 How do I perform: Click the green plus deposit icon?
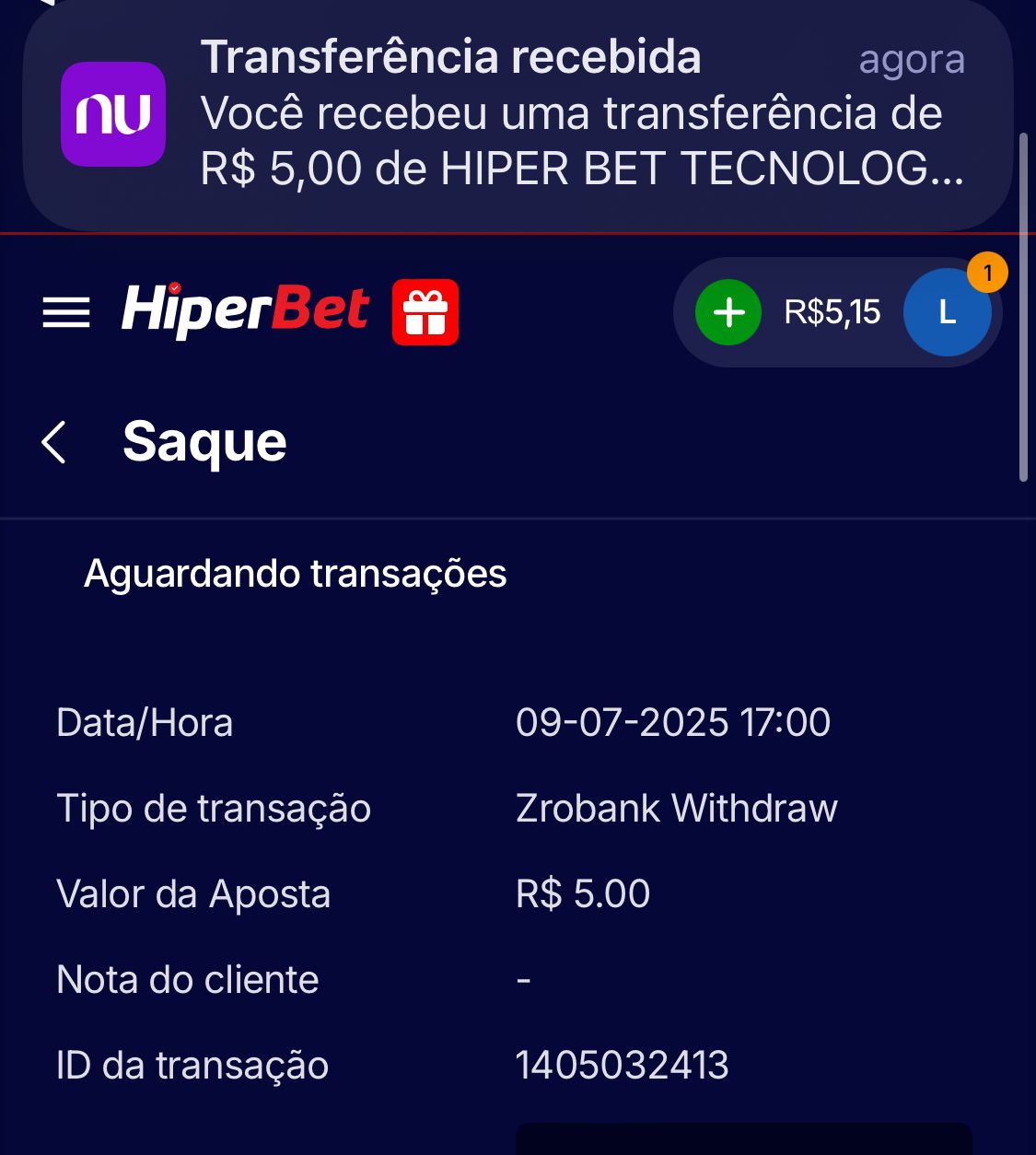pos(728,312)
